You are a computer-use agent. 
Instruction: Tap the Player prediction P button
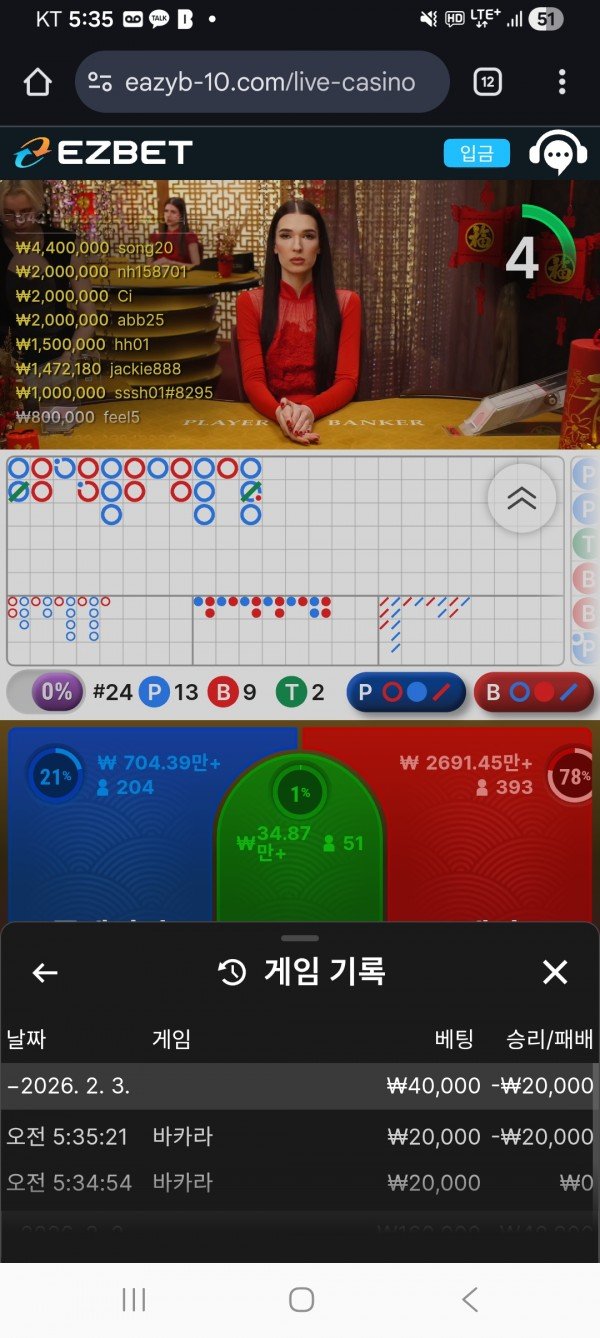[x=406, y=692]
